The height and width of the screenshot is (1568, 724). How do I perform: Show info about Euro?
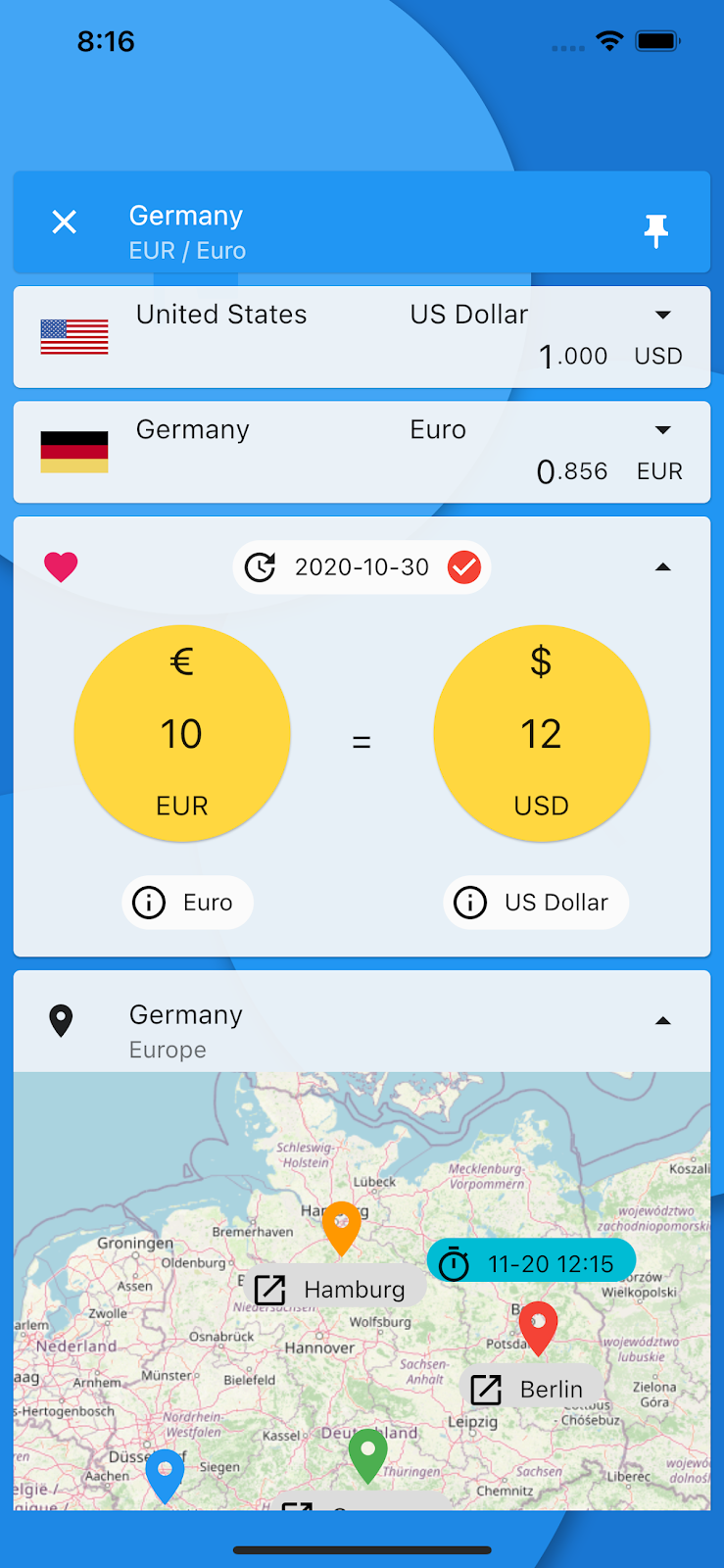coord(188,903)
